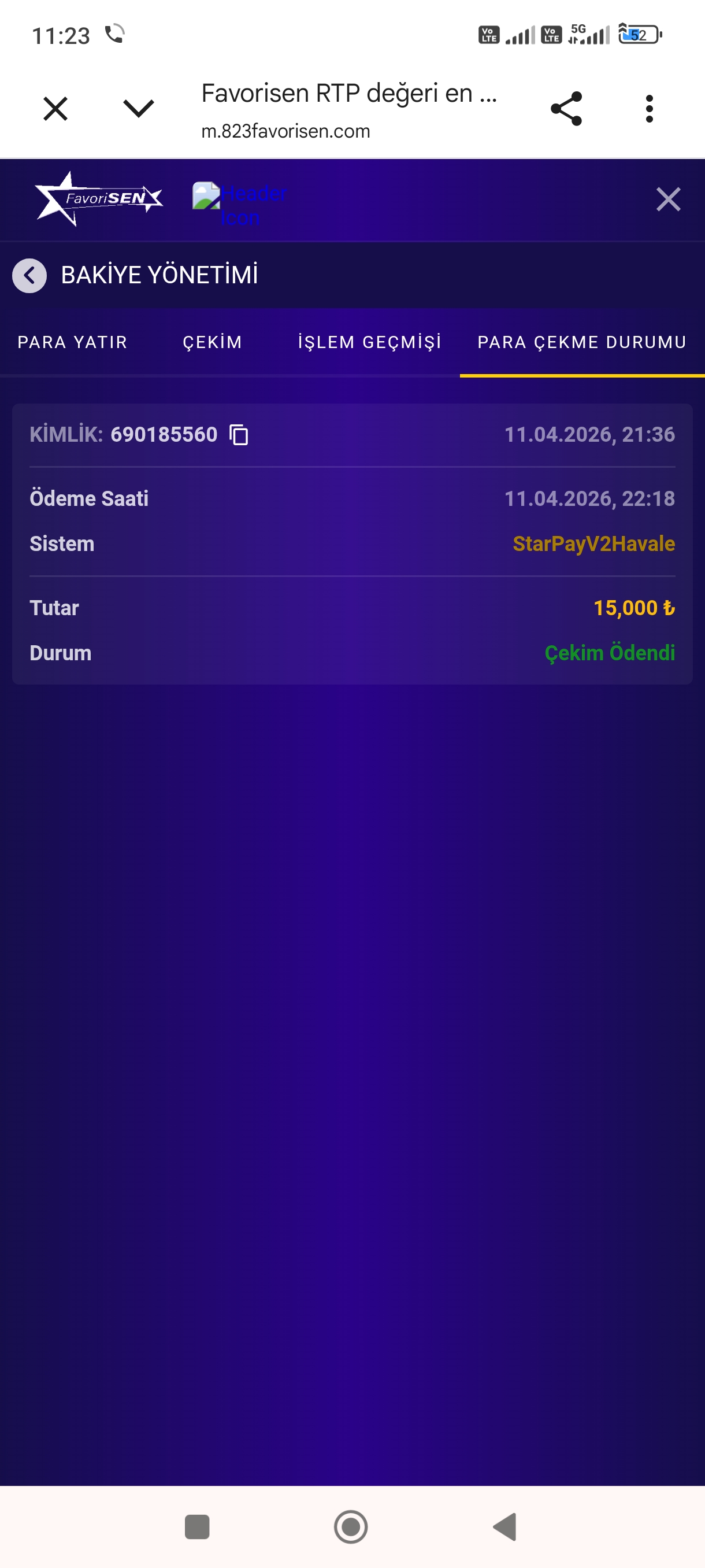Select the Para Çekme Durumu tab
This screenshot has width=705, height=1568.
click(x=581, y=342)
